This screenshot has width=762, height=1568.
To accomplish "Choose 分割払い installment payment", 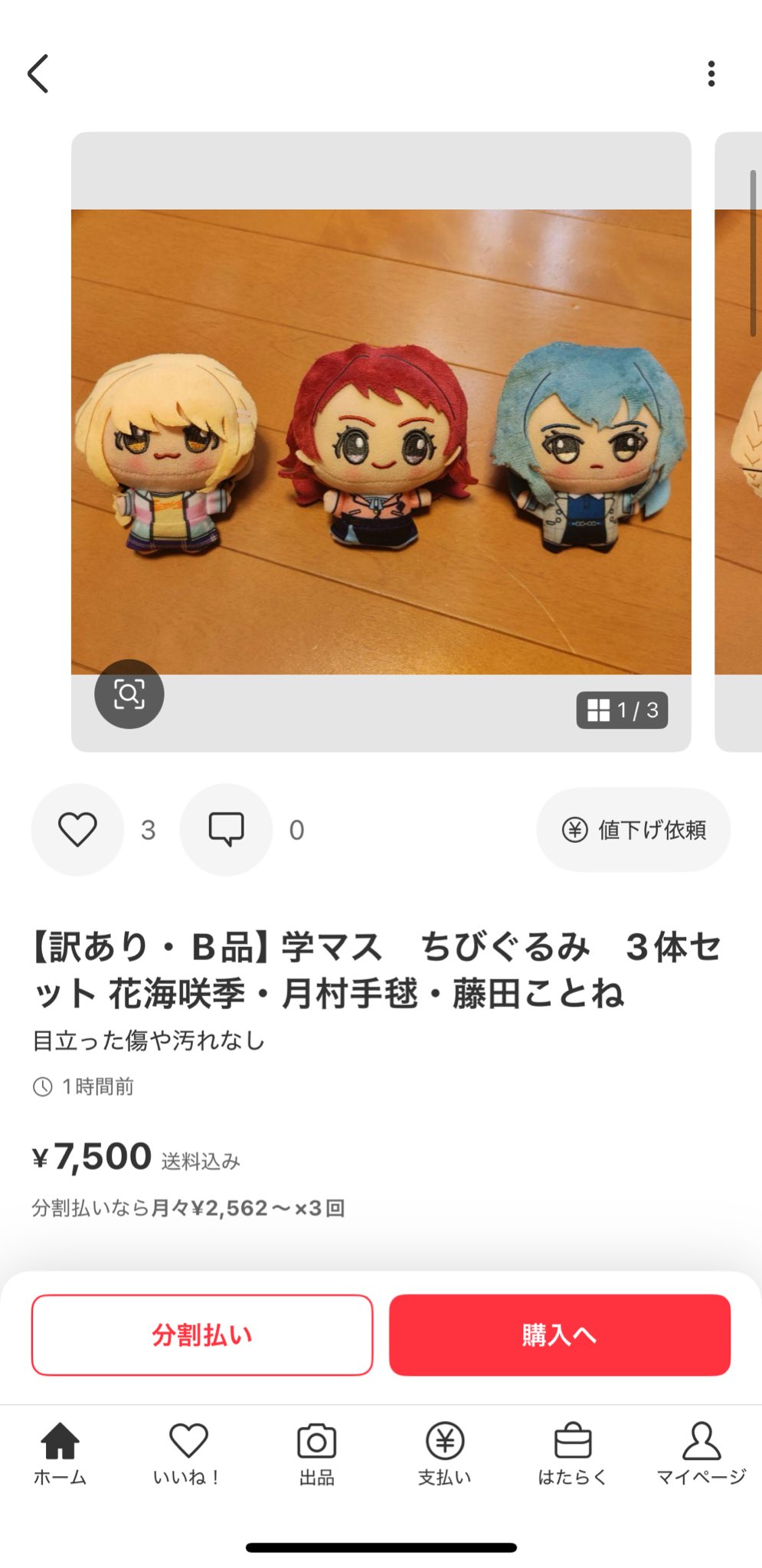I will [x=202, y=1334].
